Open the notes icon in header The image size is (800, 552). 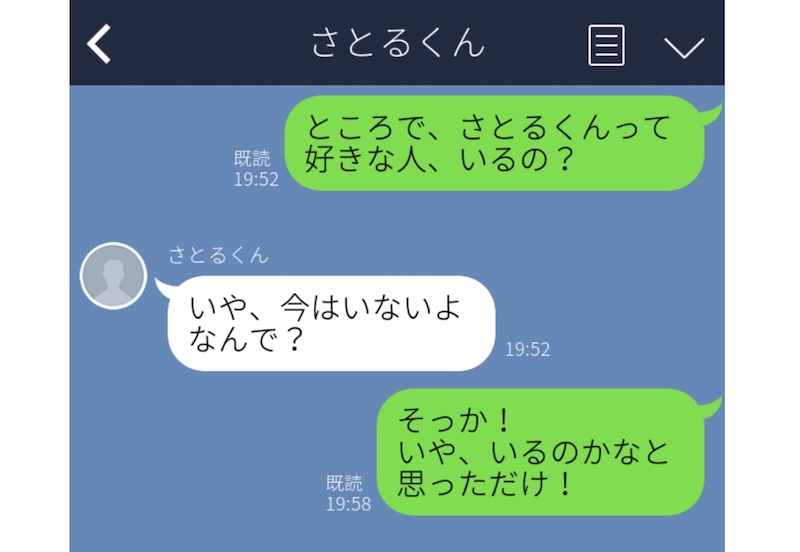point(606,45)
